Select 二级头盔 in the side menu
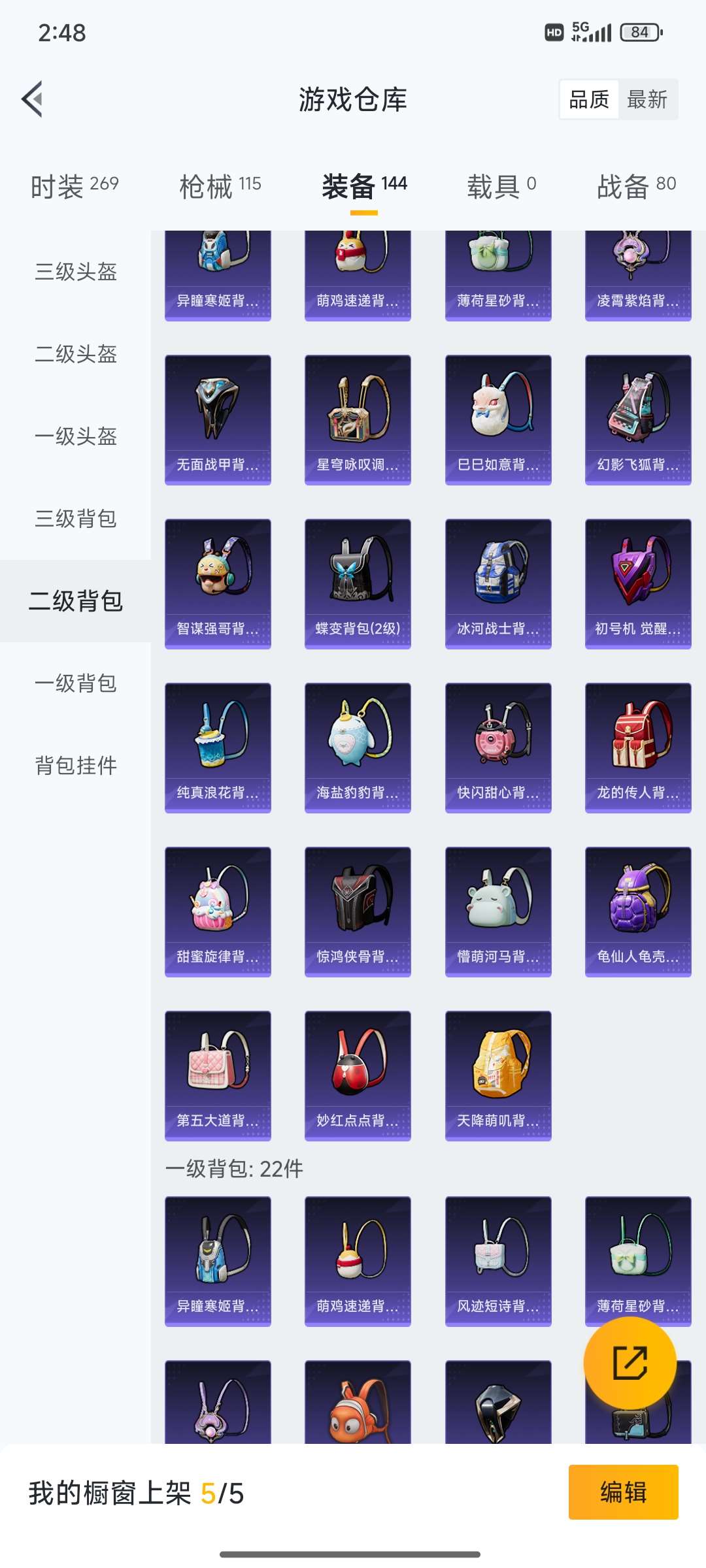Viewport: 706px width, 1568px height. [x=76, y=354]
